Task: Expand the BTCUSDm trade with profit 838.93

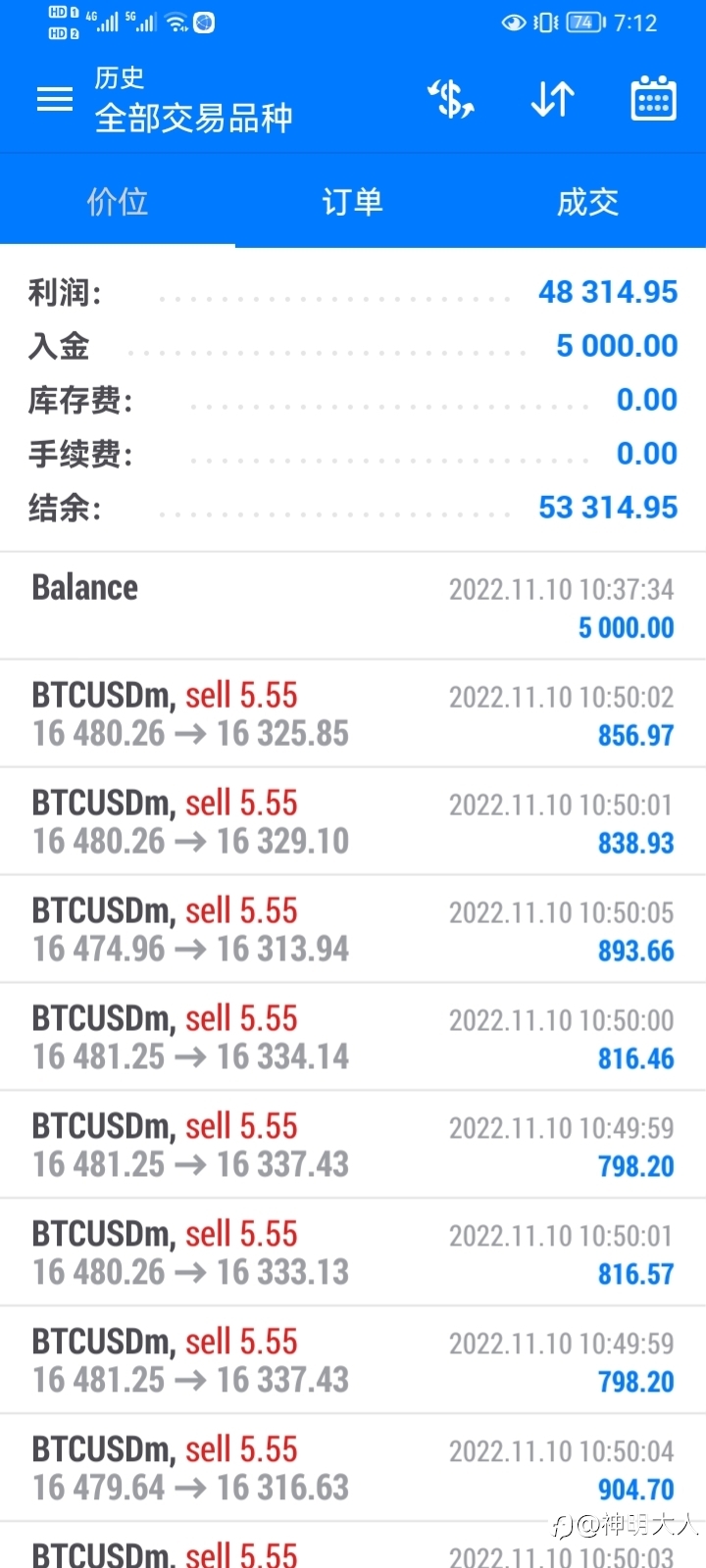Action: (353, 821)
